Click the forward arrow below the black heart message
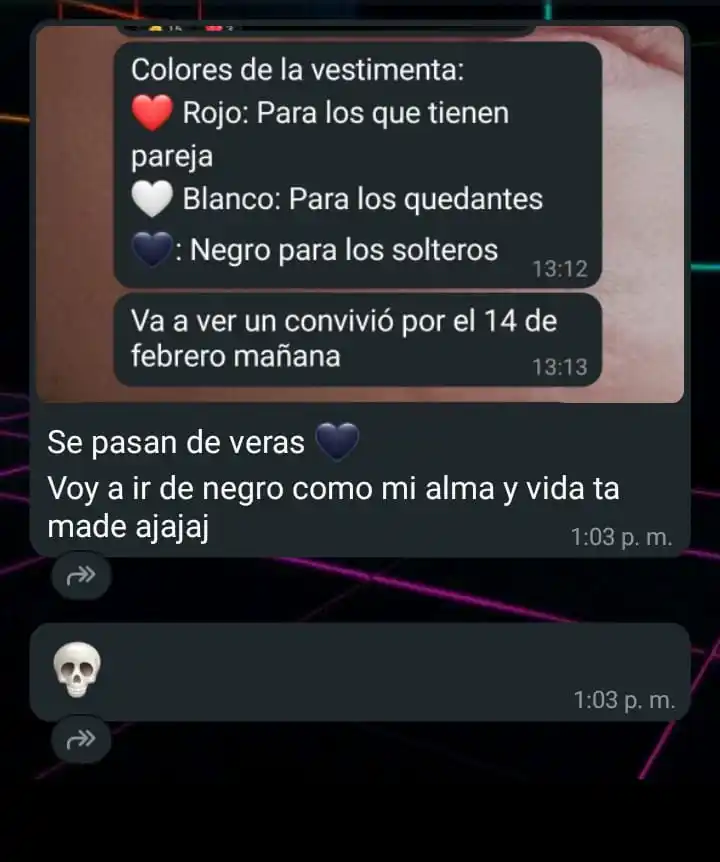The image size is (720, 862). (x=78, y=575)
